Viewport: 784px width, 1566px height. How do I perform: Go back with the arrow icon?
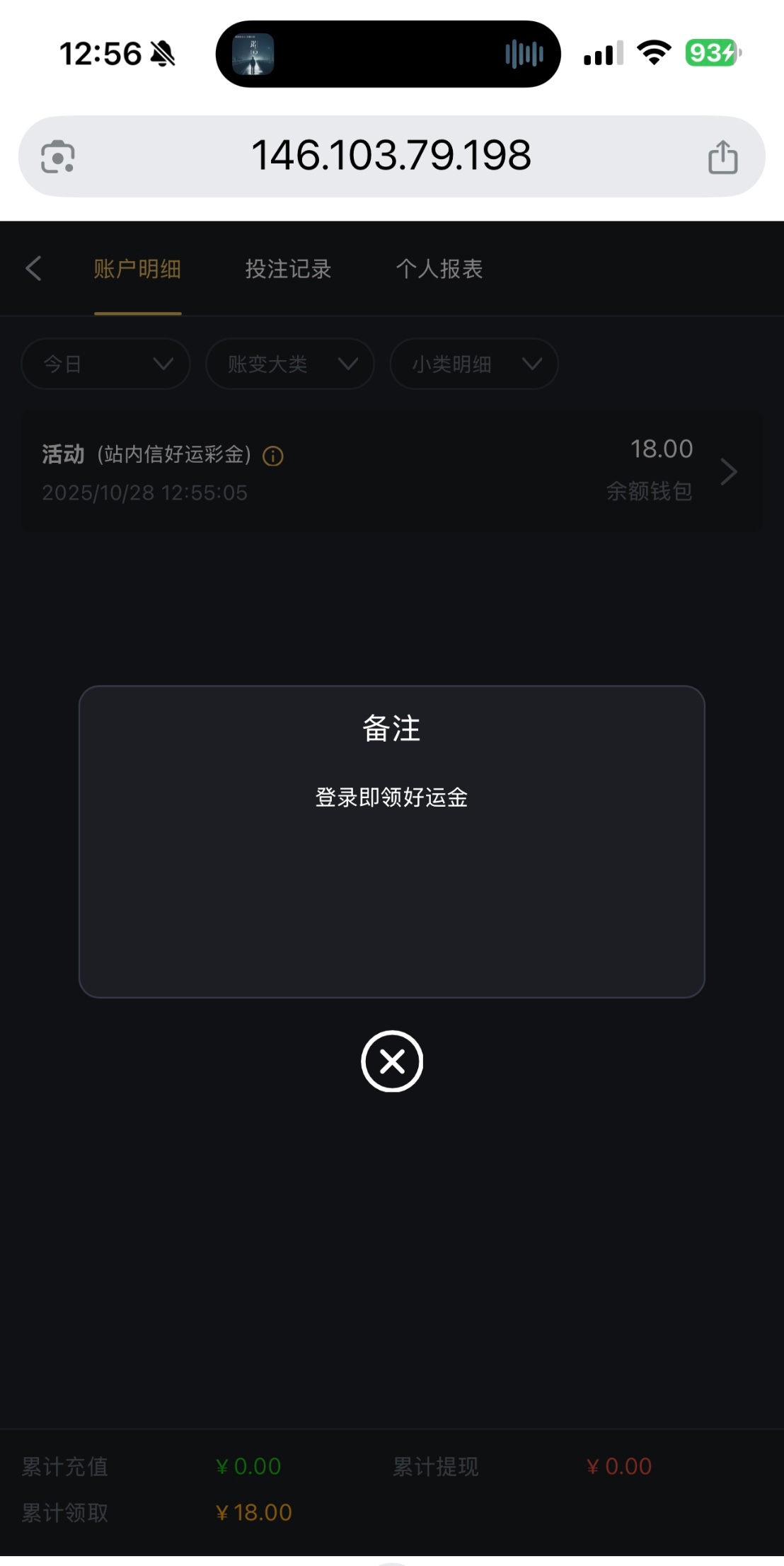point(33,269)
